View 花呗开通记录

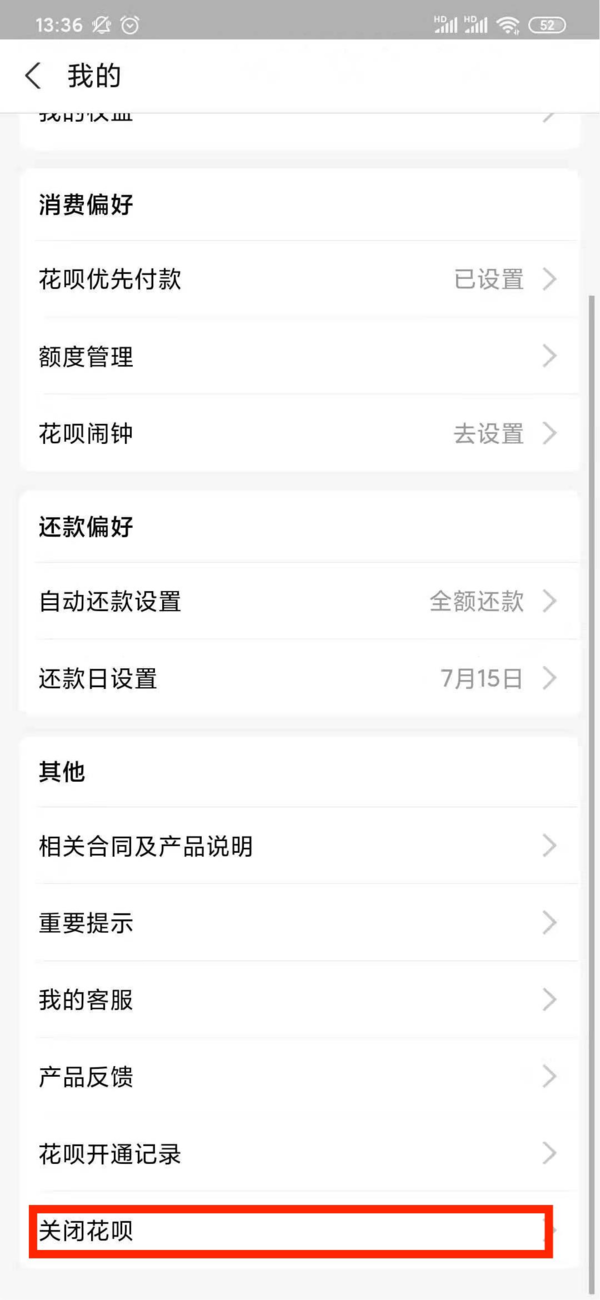[x=300, y=1154]
